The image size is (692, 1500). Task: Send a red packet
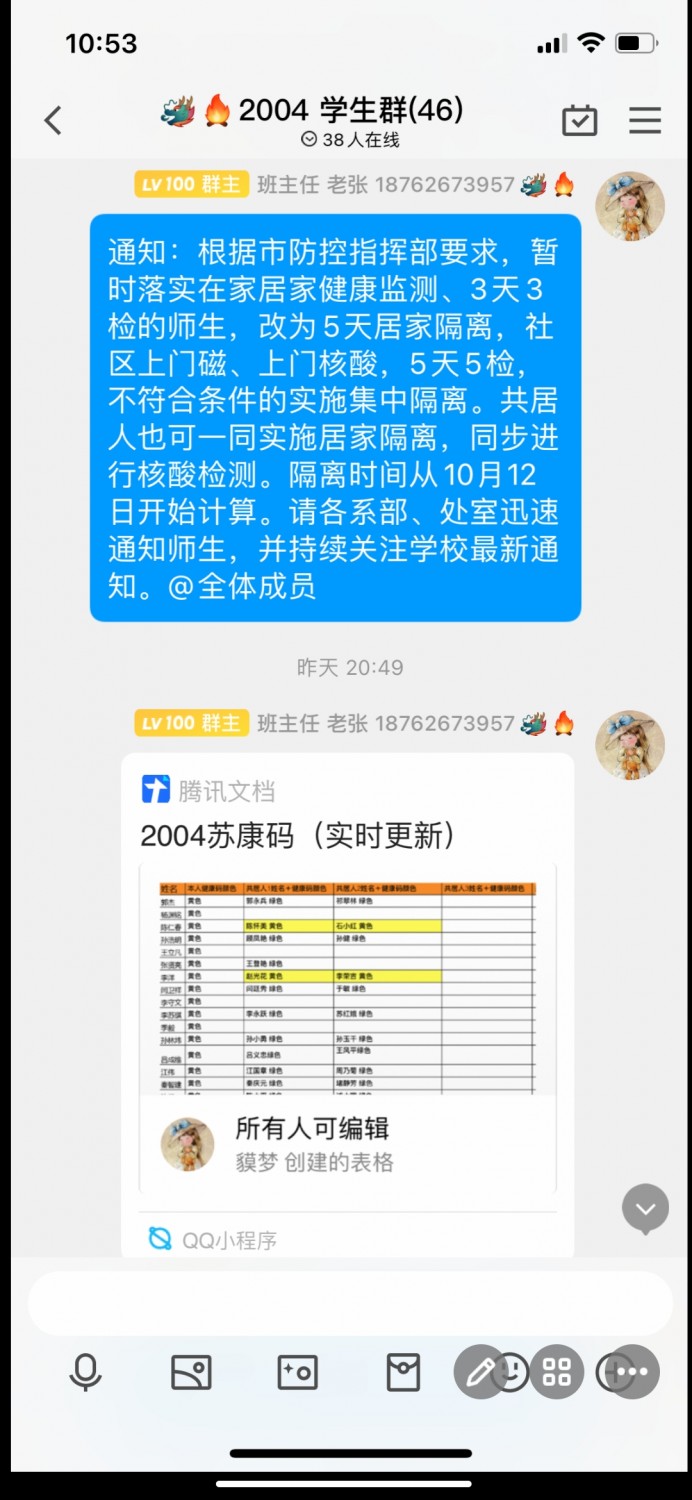pyautogui.click(x=403, y=1372)
